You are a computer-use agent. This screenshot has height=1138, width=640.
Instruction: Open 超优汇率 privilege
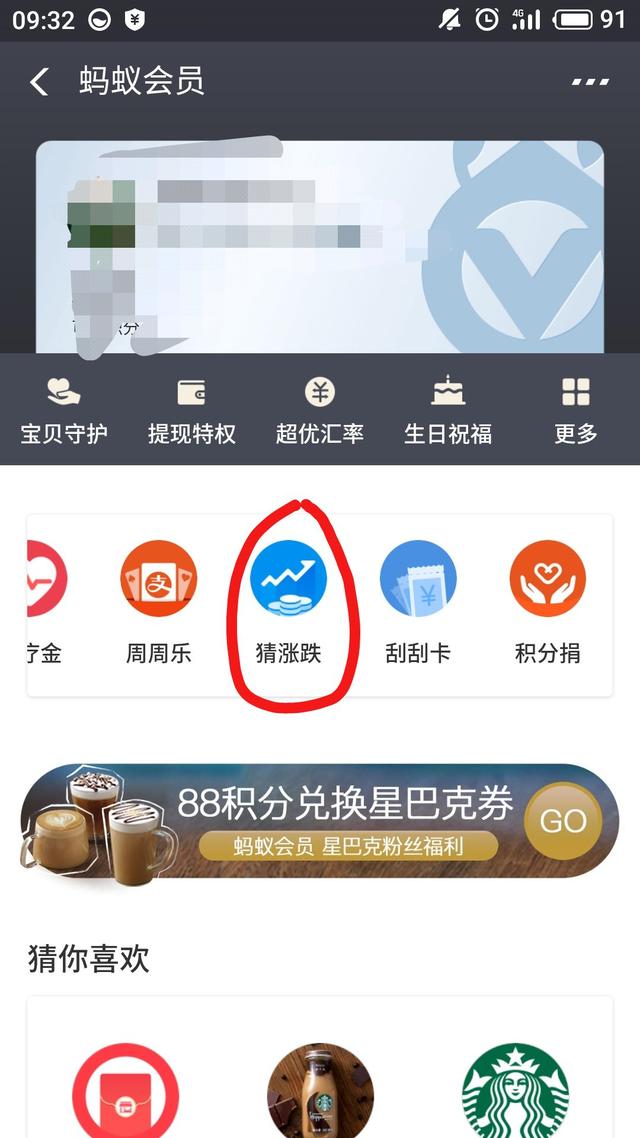point(320,411)
